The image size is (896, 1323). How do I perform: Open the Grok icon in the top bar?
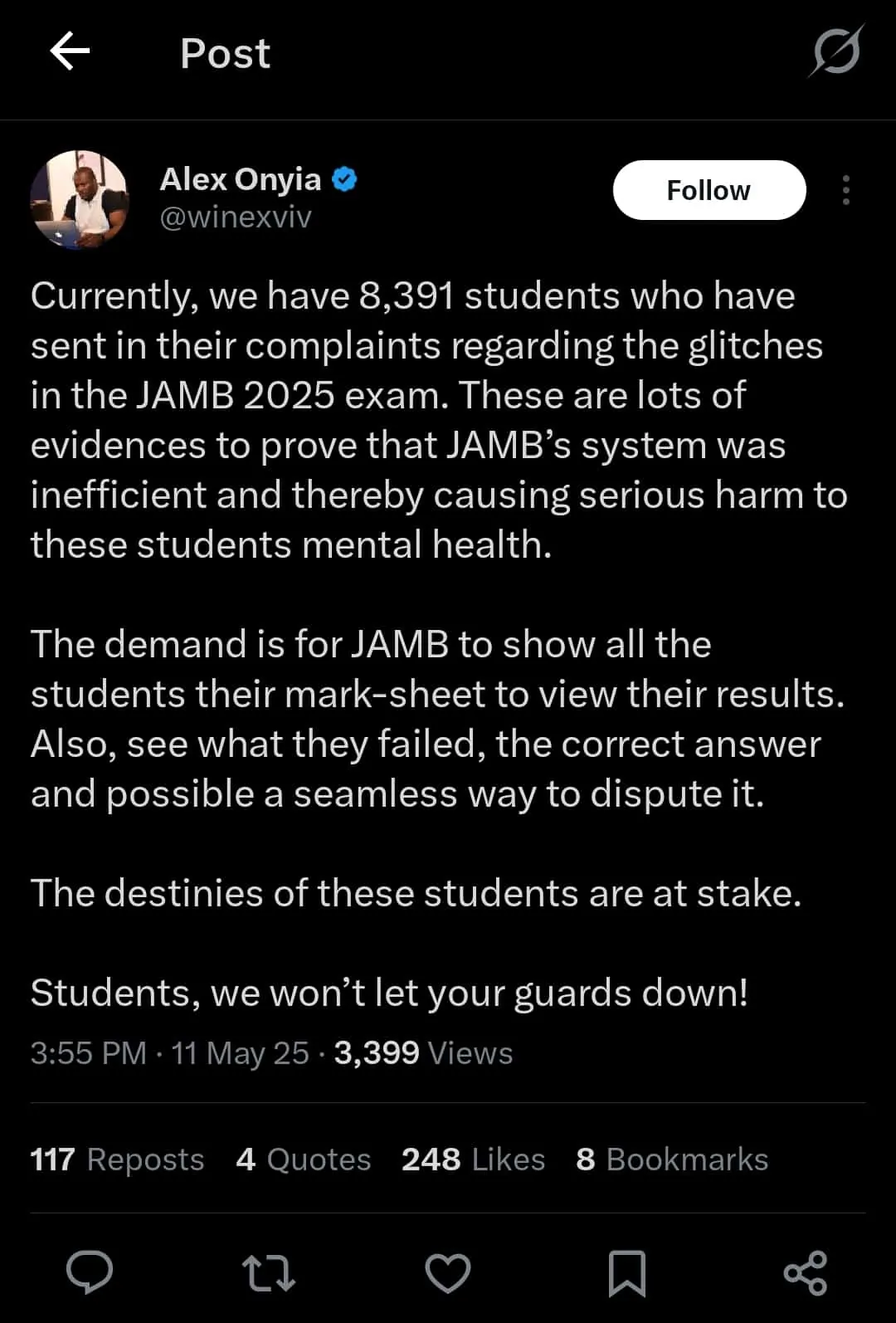tap(835, 52)
